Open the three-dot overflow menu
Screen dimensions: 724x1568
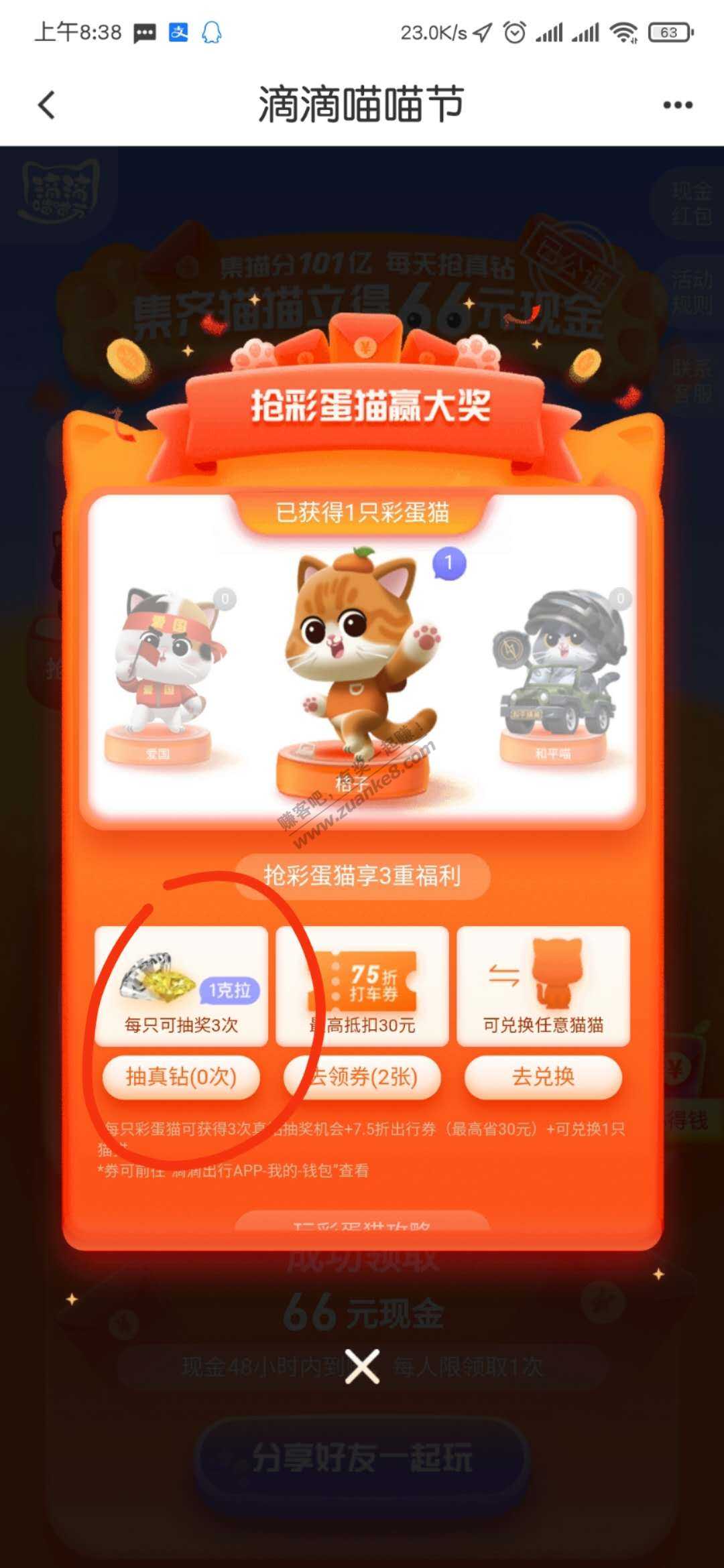(677, 105)
